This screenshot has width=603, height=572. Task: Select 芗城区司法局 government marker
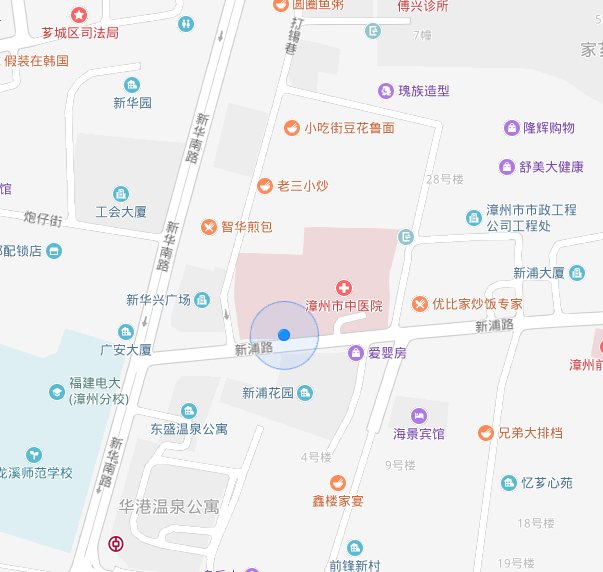[79, 15]
